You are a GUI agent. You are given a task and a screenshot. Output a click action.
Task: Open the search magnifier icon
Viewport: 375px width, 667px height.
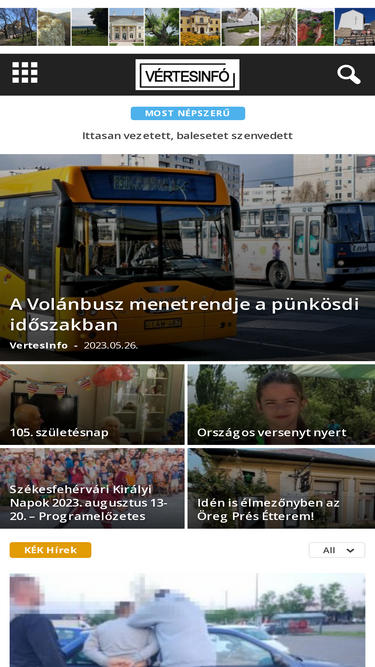coord(349,74)
